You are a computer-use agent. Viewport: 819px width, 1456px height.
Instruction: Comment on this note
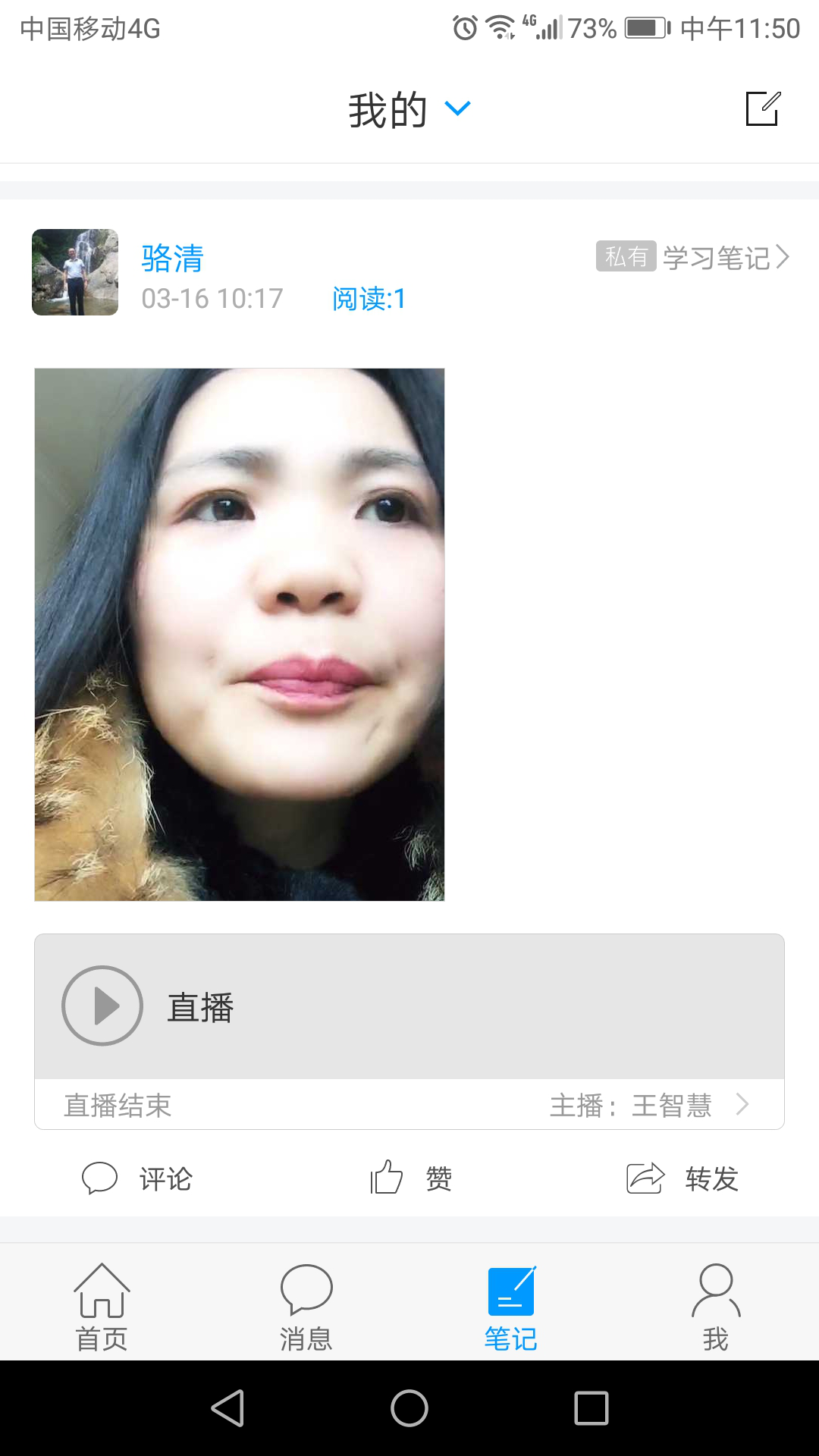(138, 1178)
